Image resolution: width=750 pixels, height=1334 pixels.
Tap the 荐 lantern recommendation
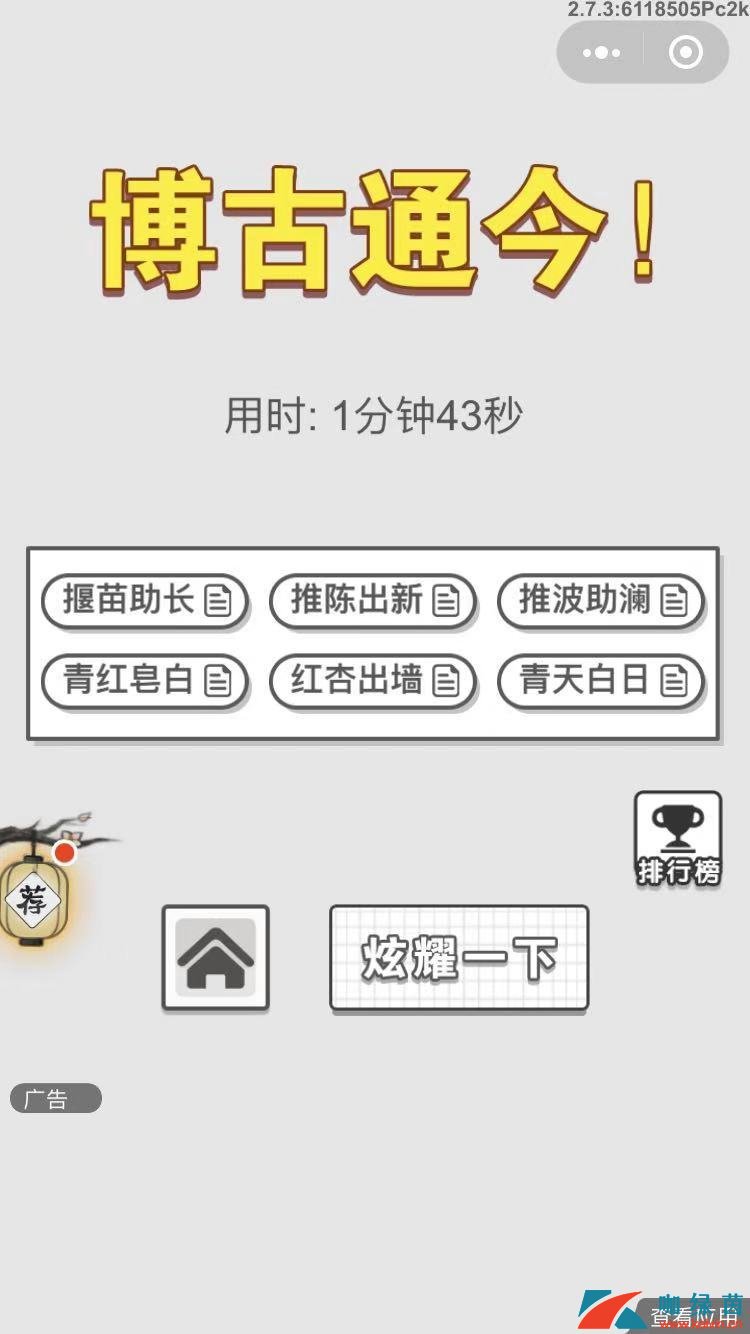pyautogui.click(x=32, y=897)
